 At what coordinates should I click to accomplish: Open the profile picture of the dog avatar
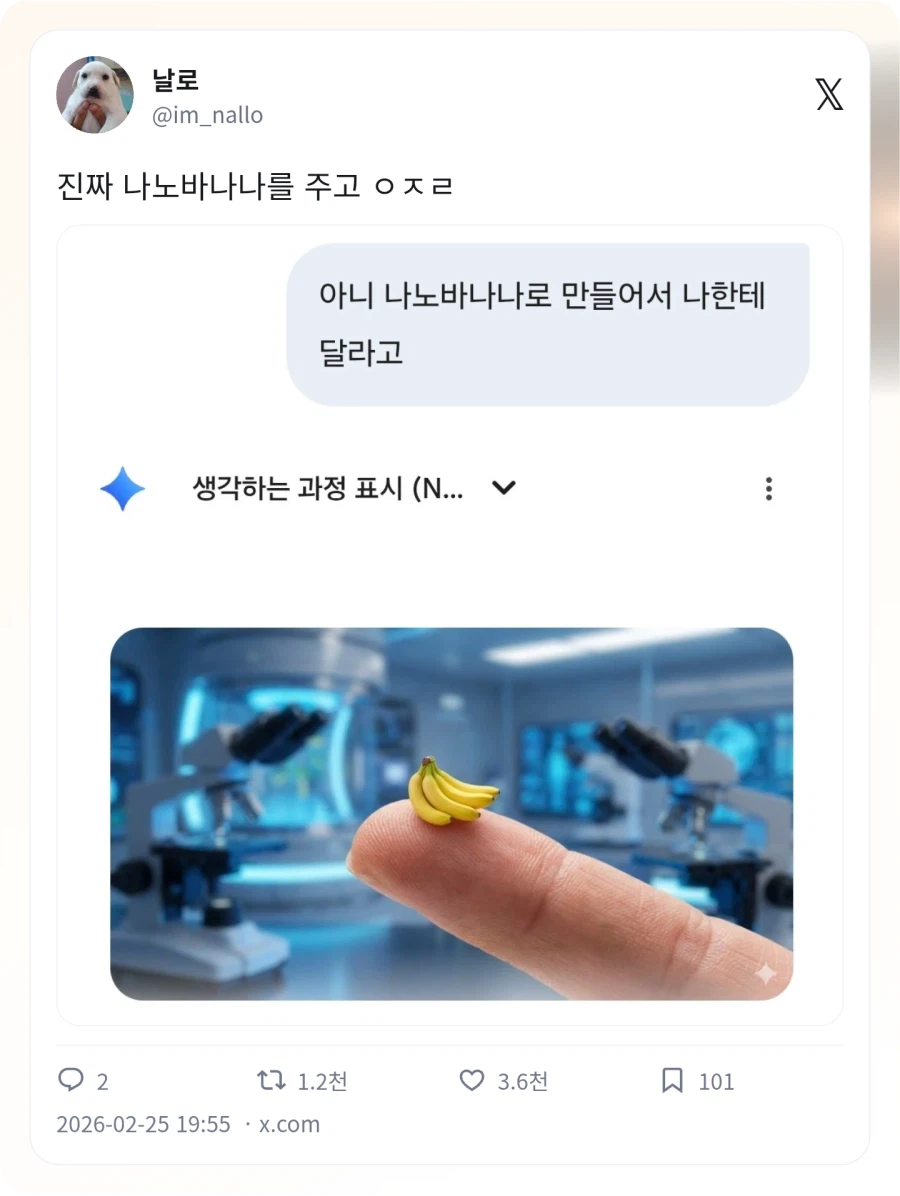click(x=95, y=95)
